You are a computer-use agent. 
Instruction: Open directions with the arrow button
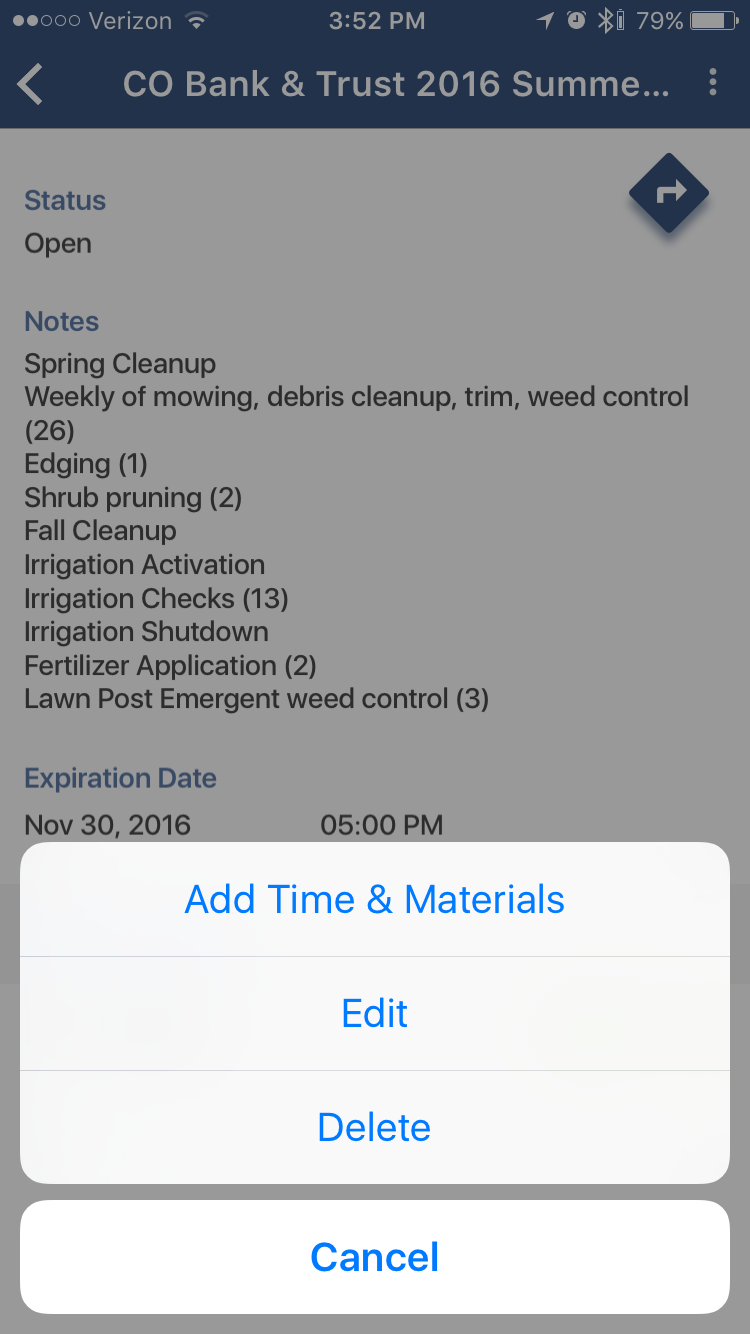(x=669, y=192)
